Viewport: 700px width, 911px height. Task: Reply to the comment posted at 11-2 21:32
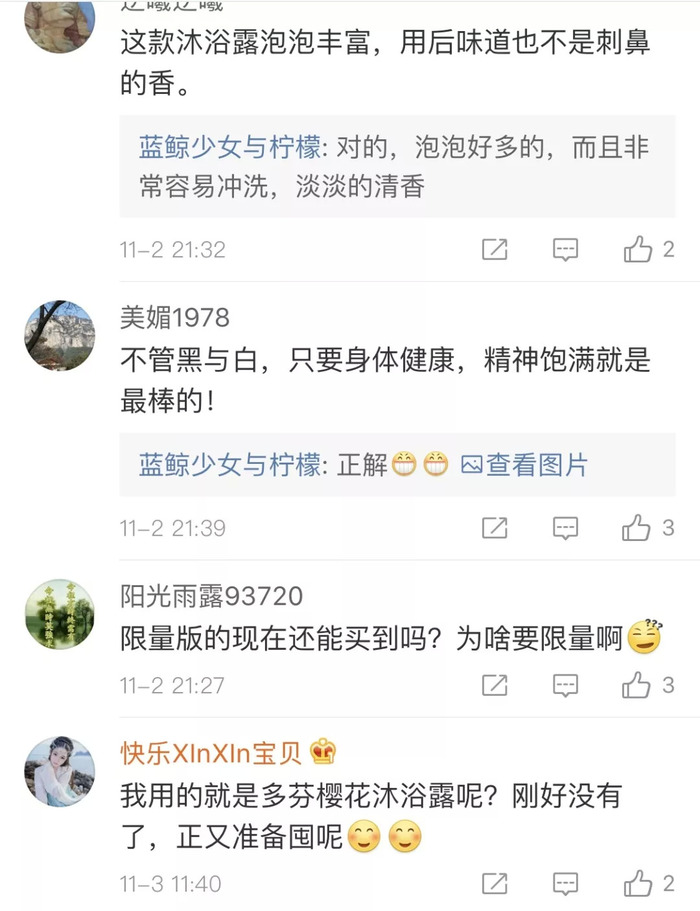[x=566, y=249]
